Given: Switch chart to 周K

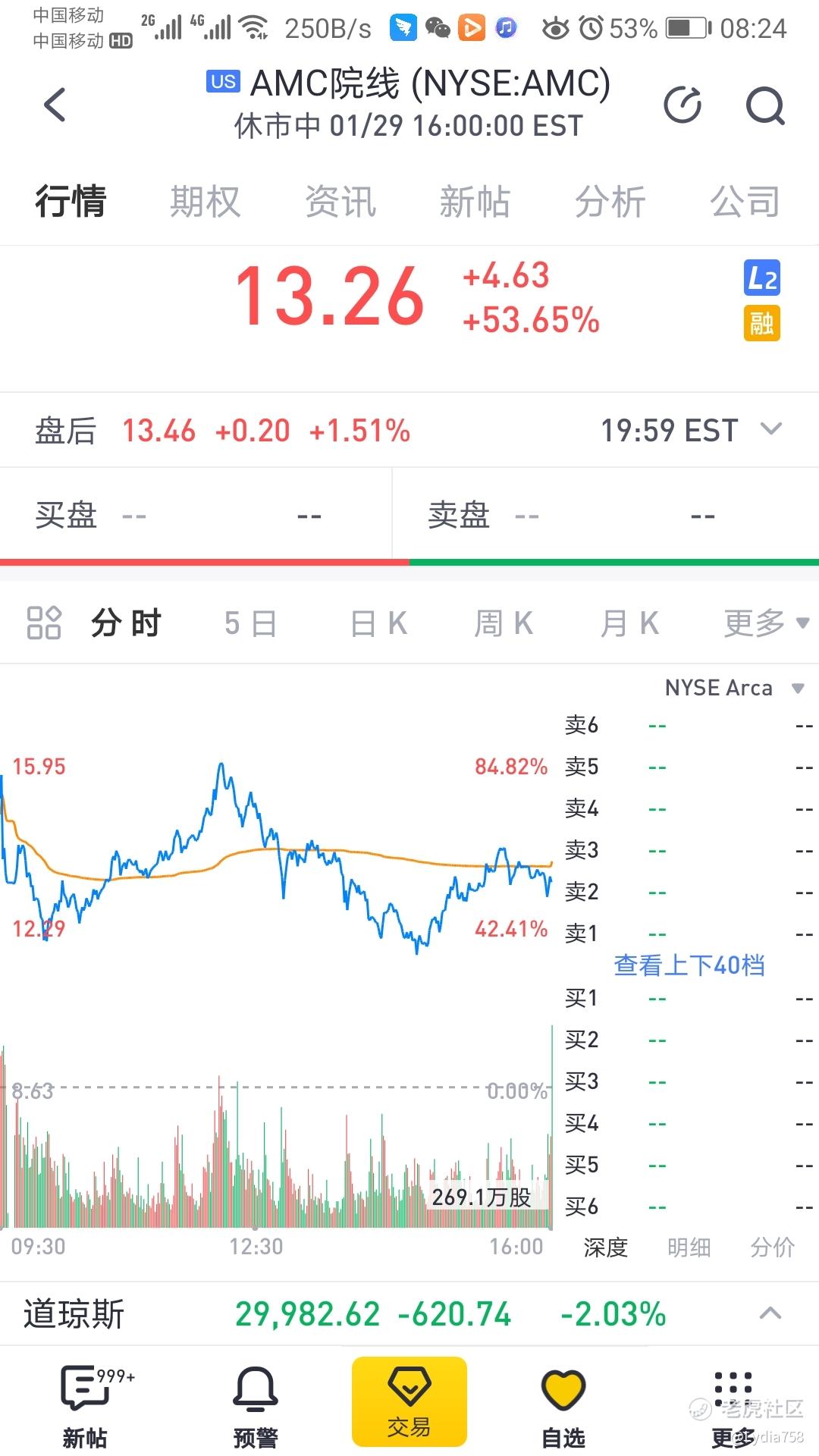Looking at the screenshot, I should click(x=504, y=624).
